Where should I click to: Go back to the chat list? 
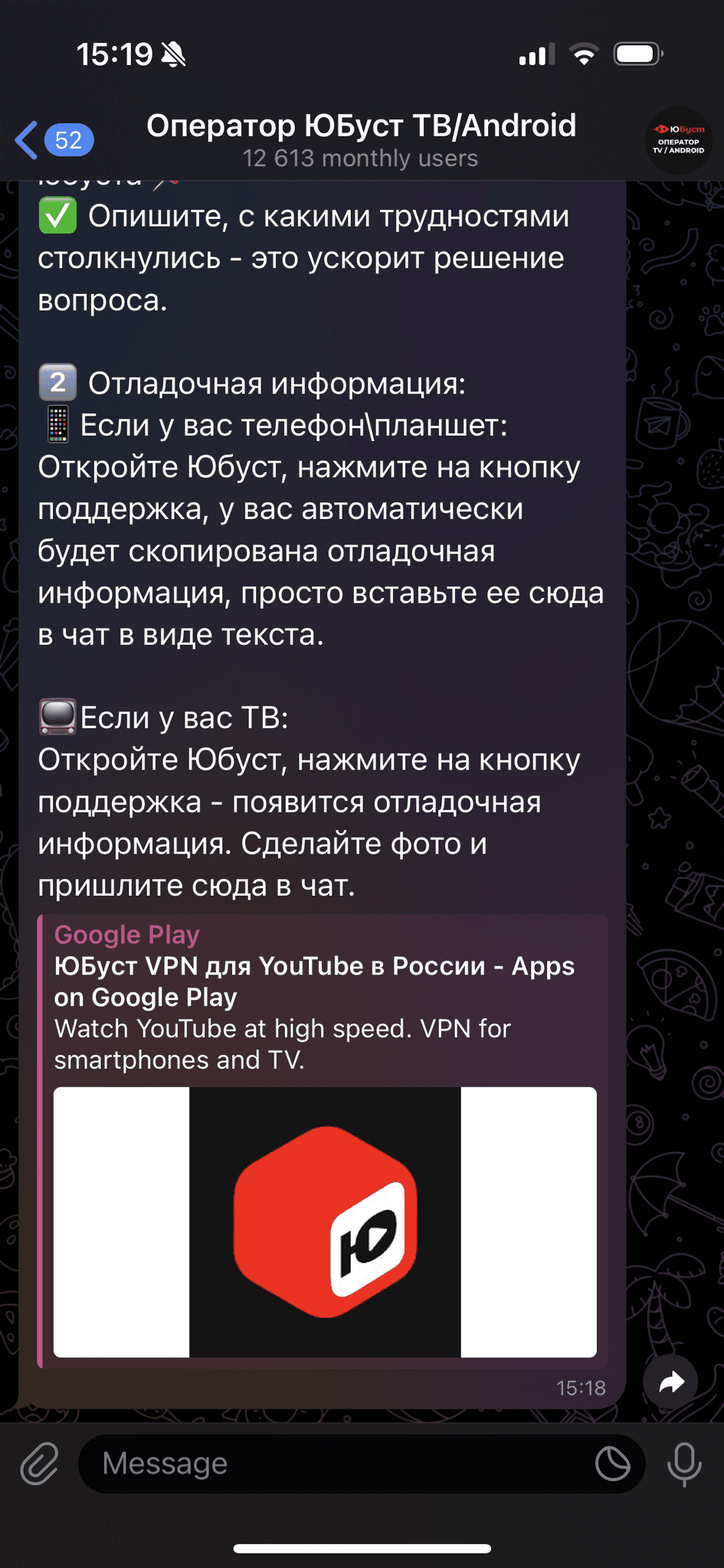52,140
